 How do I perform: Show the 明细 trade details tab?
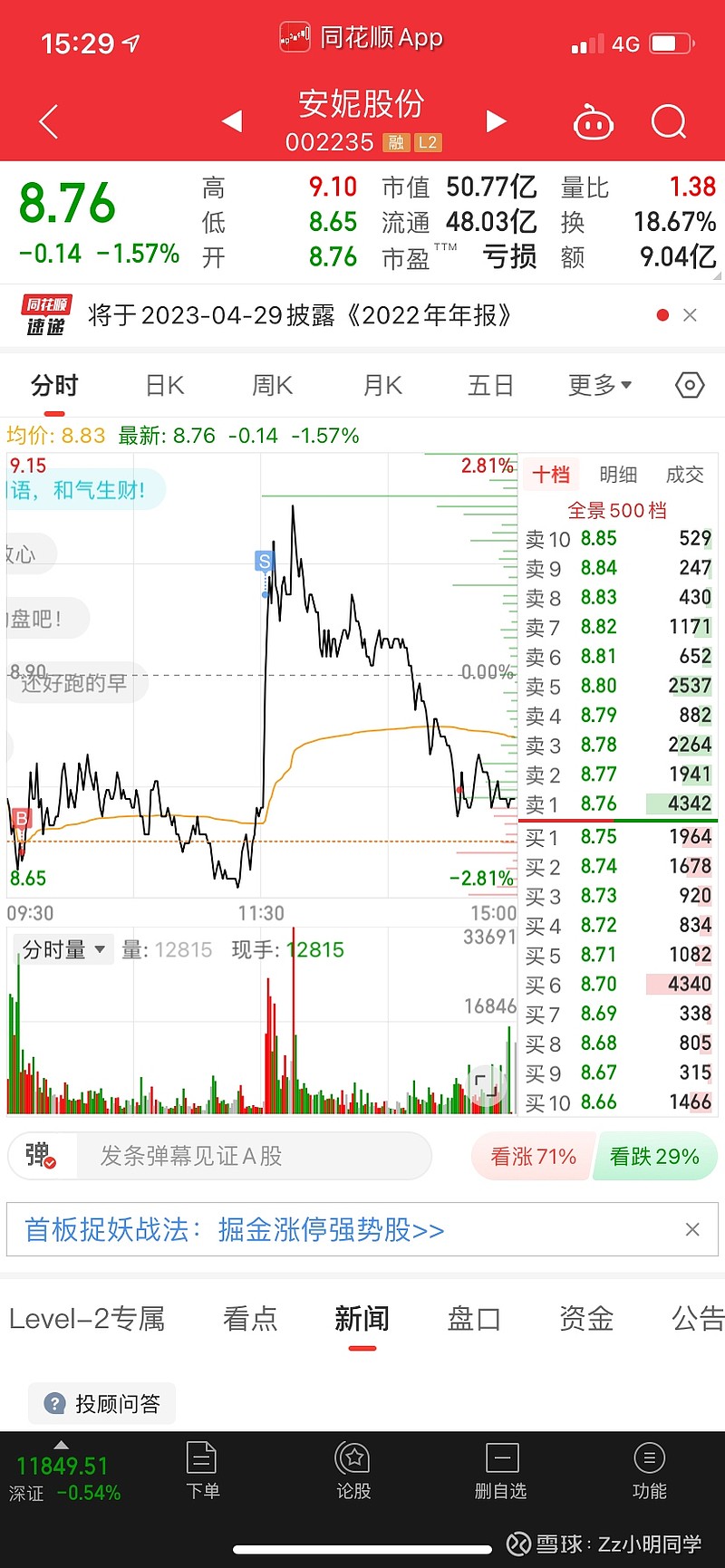[618, 475]
